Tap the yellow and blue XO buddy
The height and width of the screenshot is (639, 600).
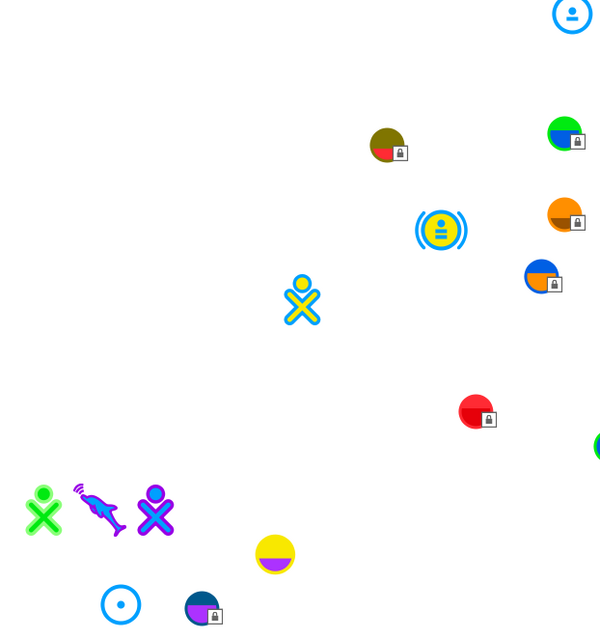(302, 300)
